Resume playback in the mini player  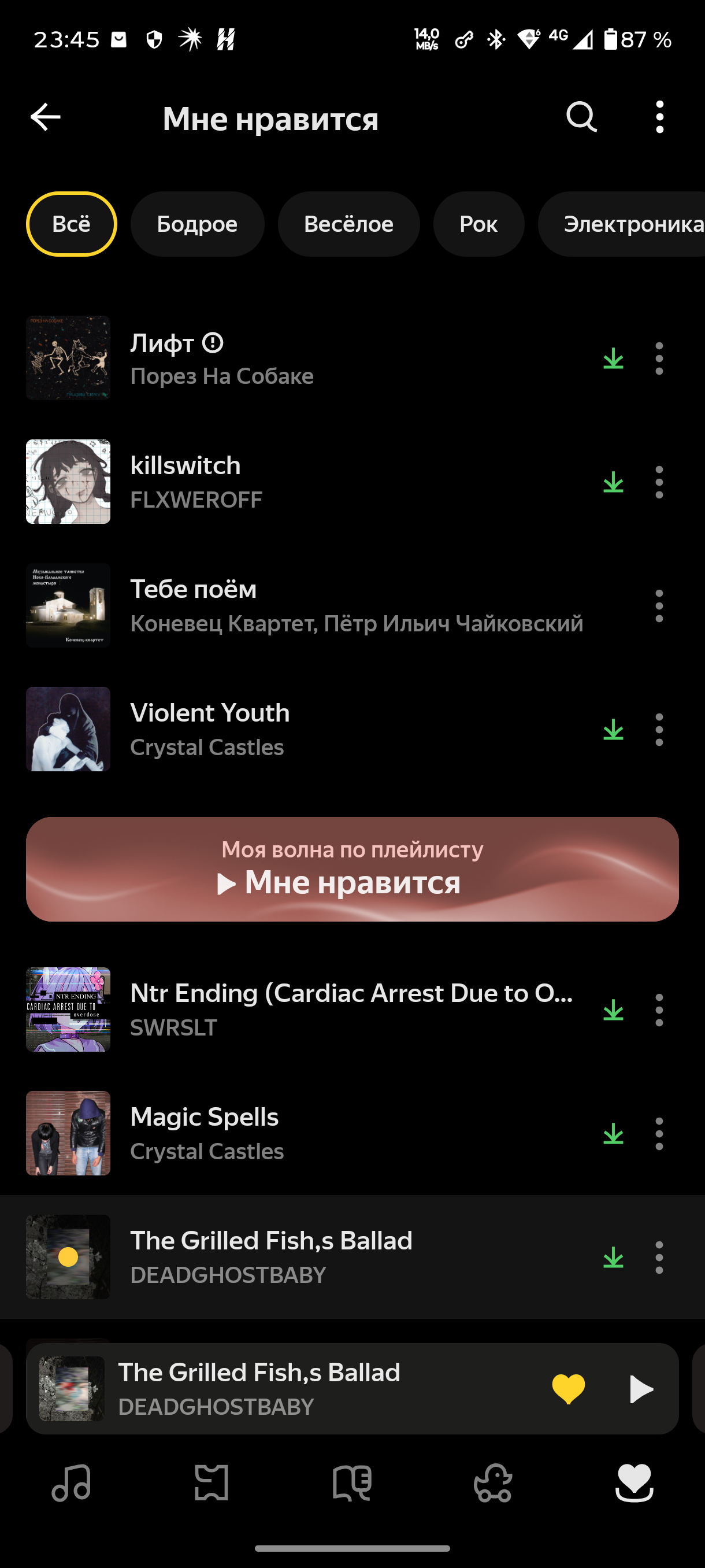640,1389
